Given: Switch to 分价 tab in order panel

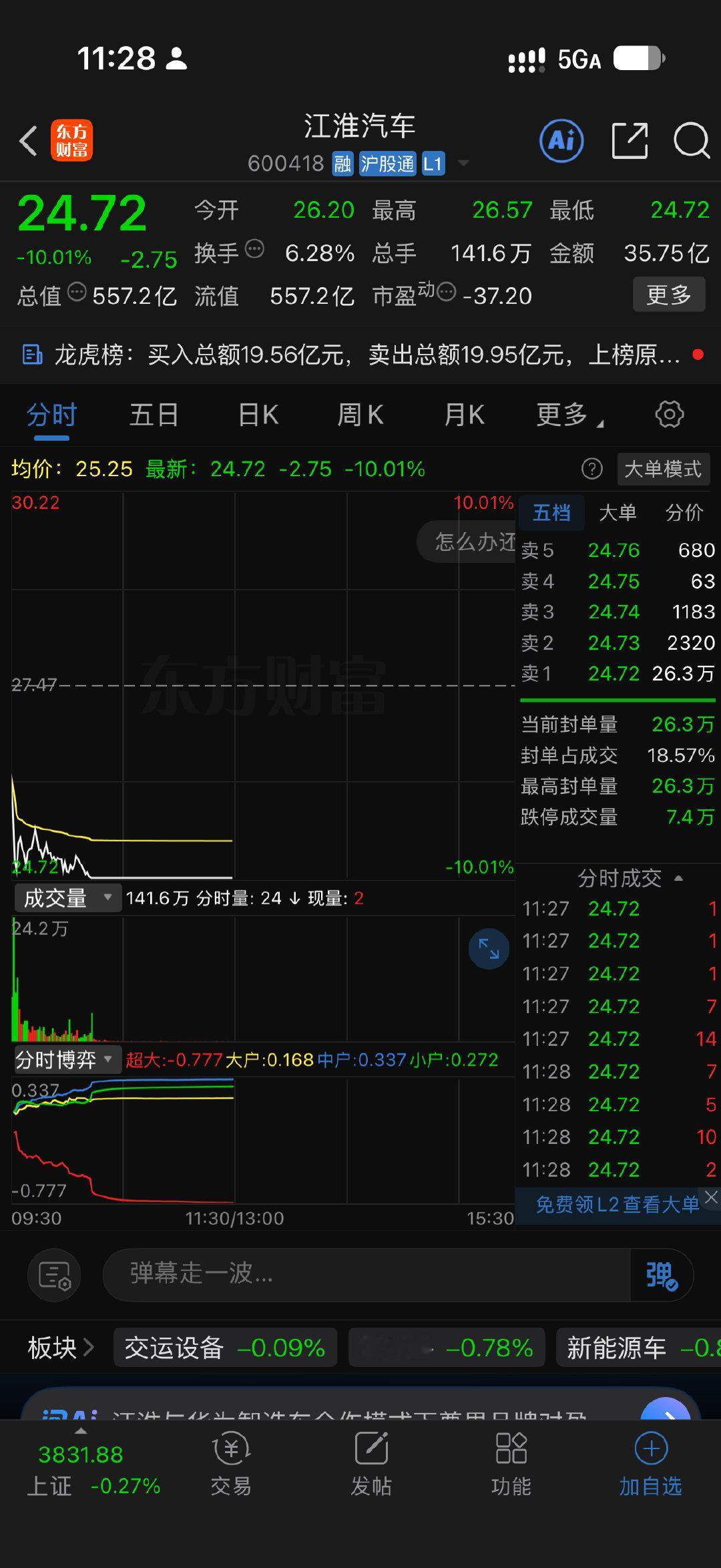Looking at the screenshot, I should pos(684,513).
